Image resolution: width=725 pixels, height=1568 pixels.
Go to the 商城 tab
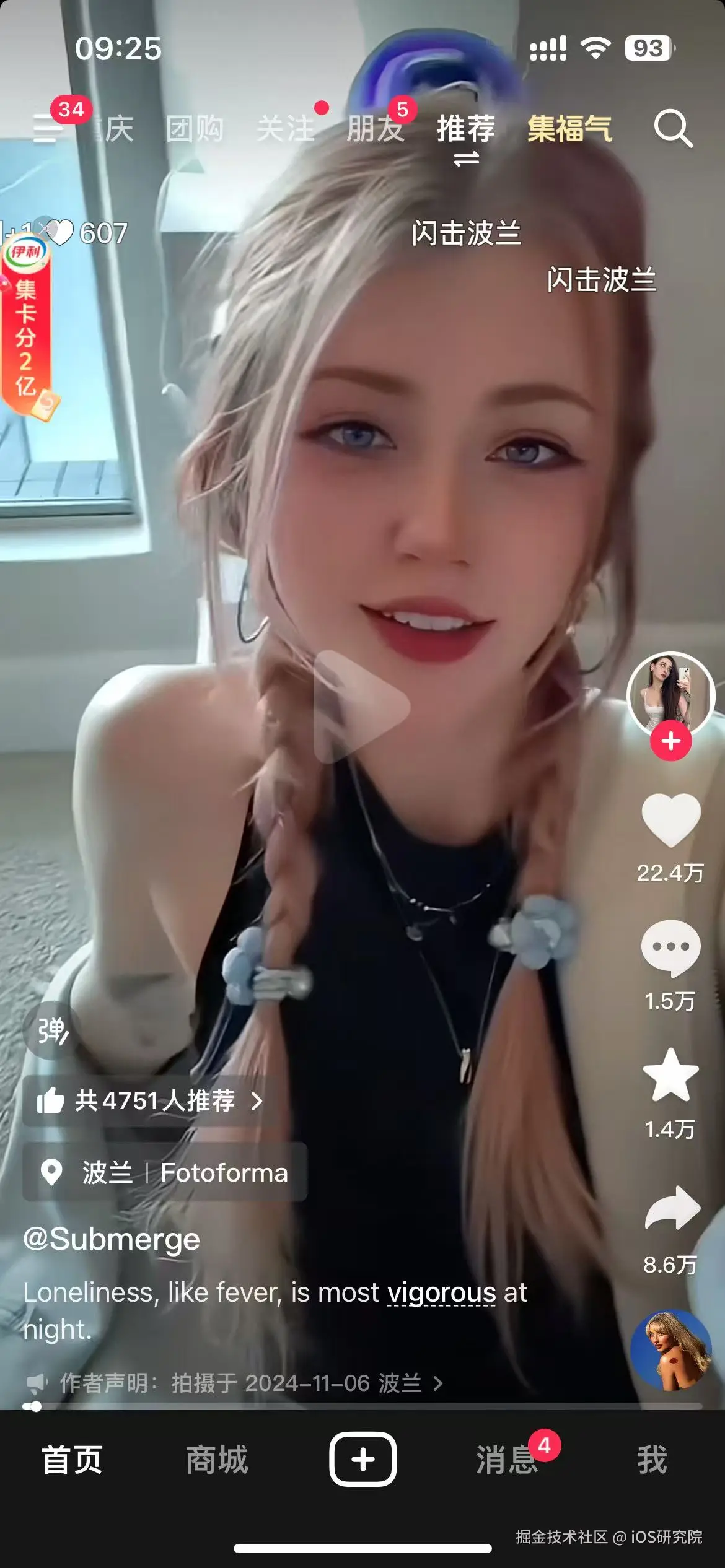point(217,1460)
